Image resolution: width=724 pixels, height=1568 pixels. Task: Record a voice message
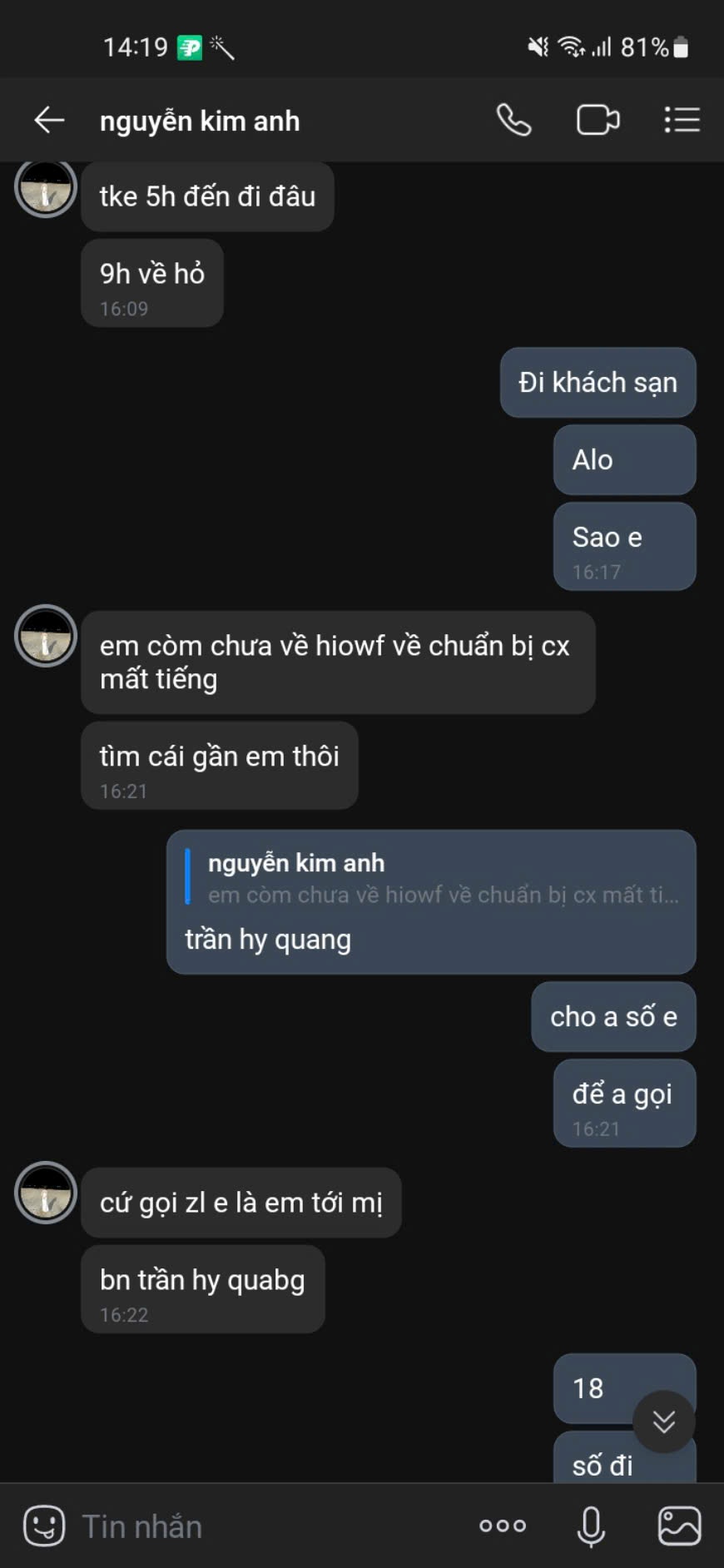[591, 1526]
